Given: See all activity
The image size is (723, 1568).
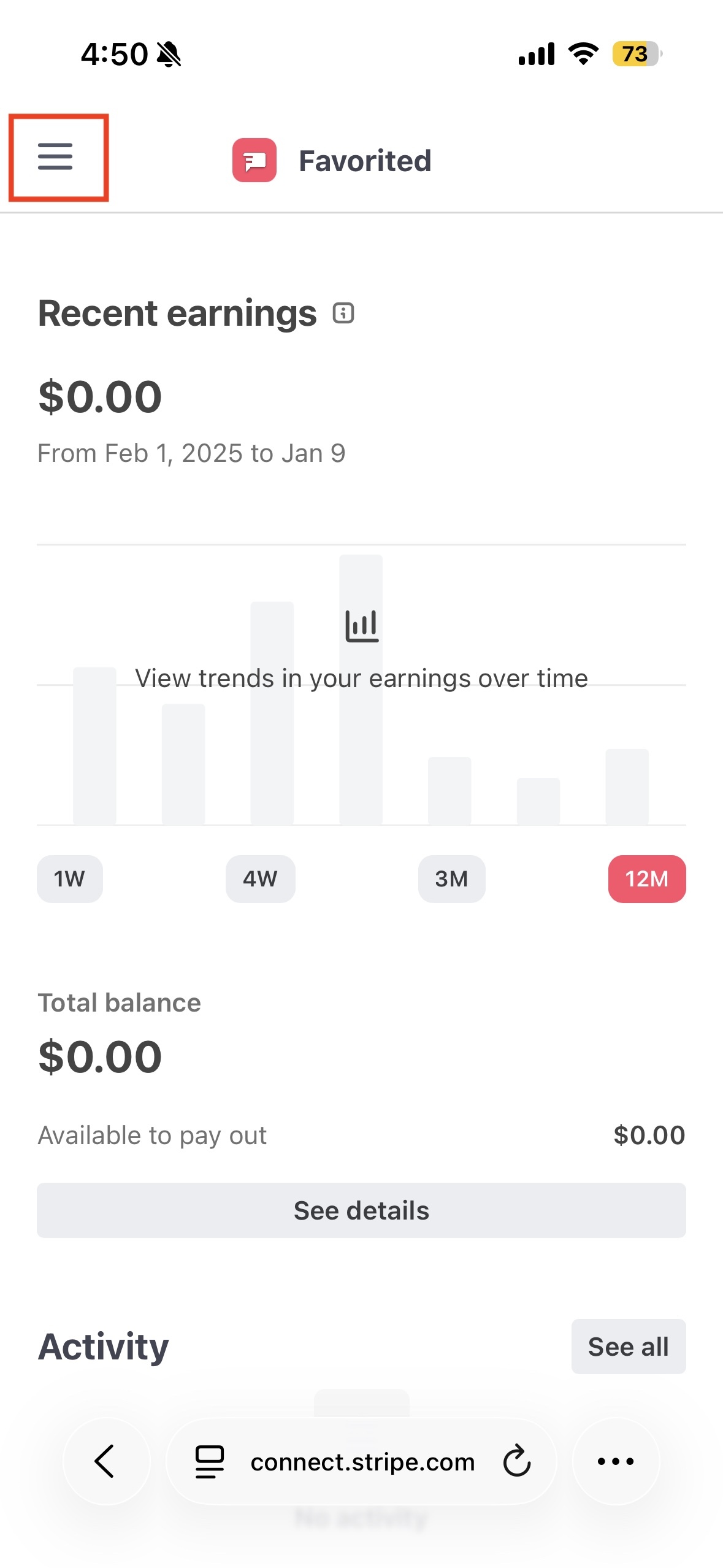Looking at the screenshot, I should (629, 1347).
